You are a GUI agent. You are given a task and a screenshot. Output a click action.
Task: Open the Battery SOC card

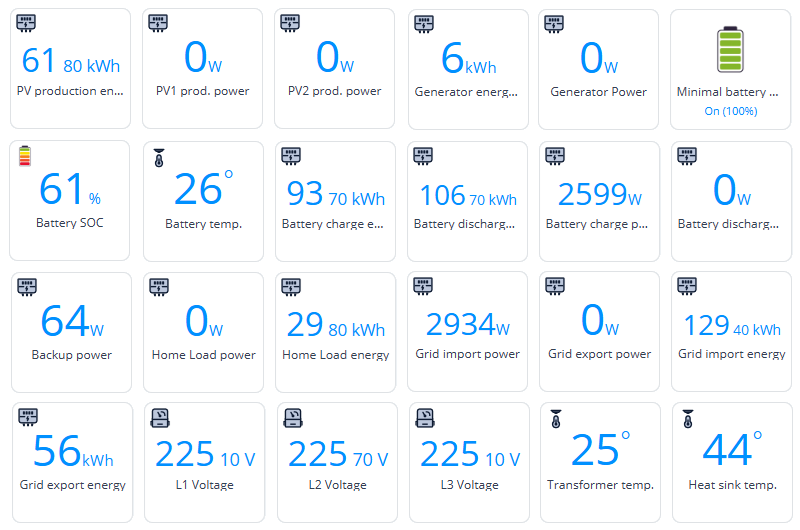pos(70,200)
